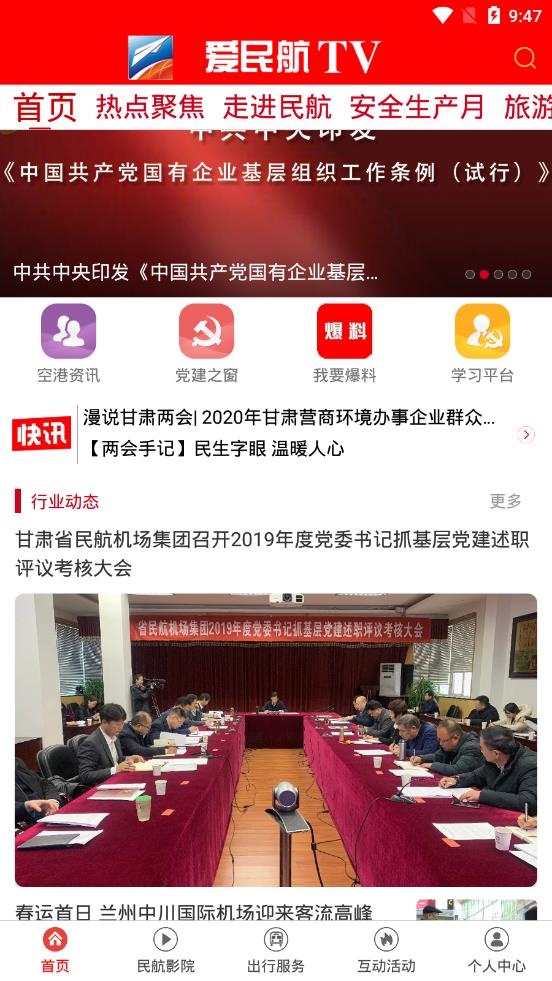Open 党建之窗 shortcut

click(207, 343)
